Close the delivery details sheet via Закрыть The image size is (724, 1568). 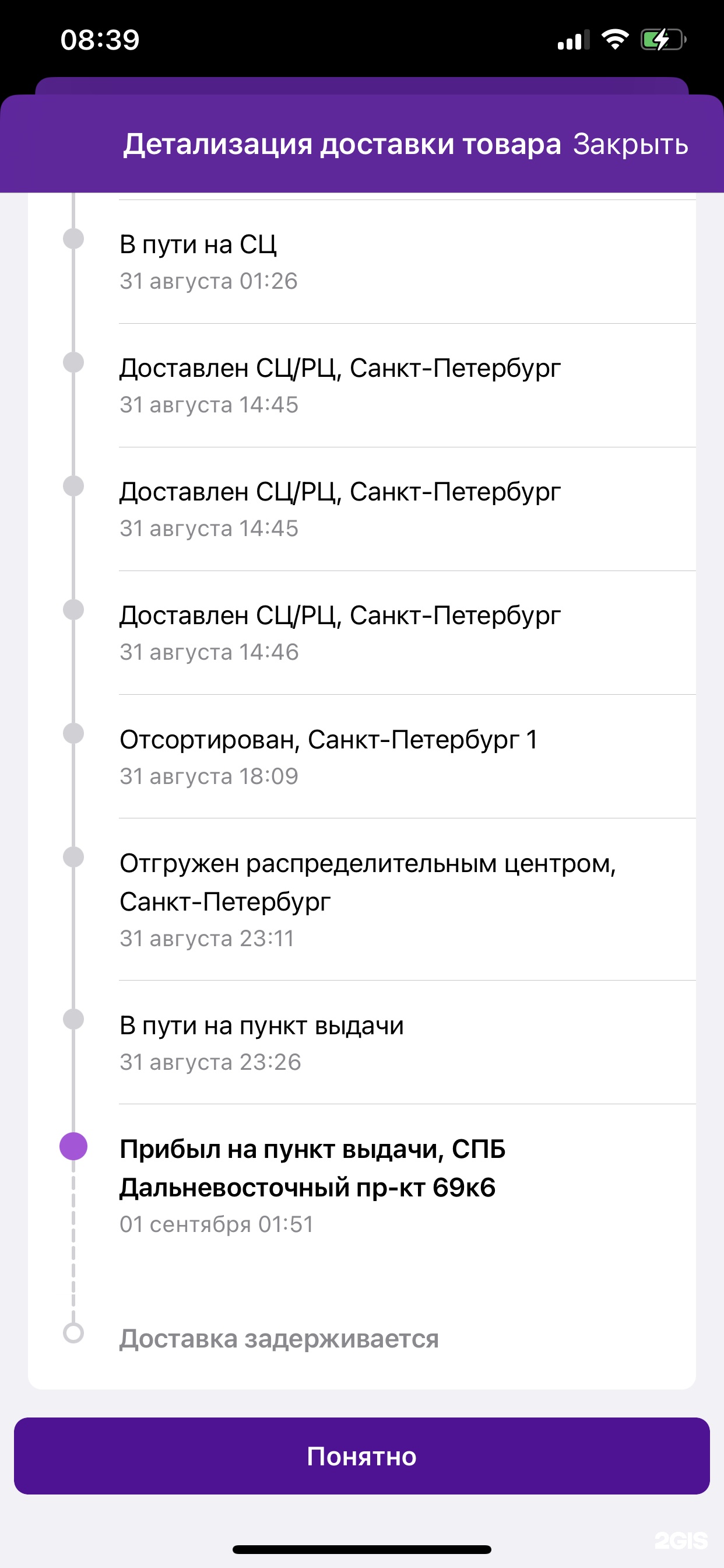click(x=630, y=144)
